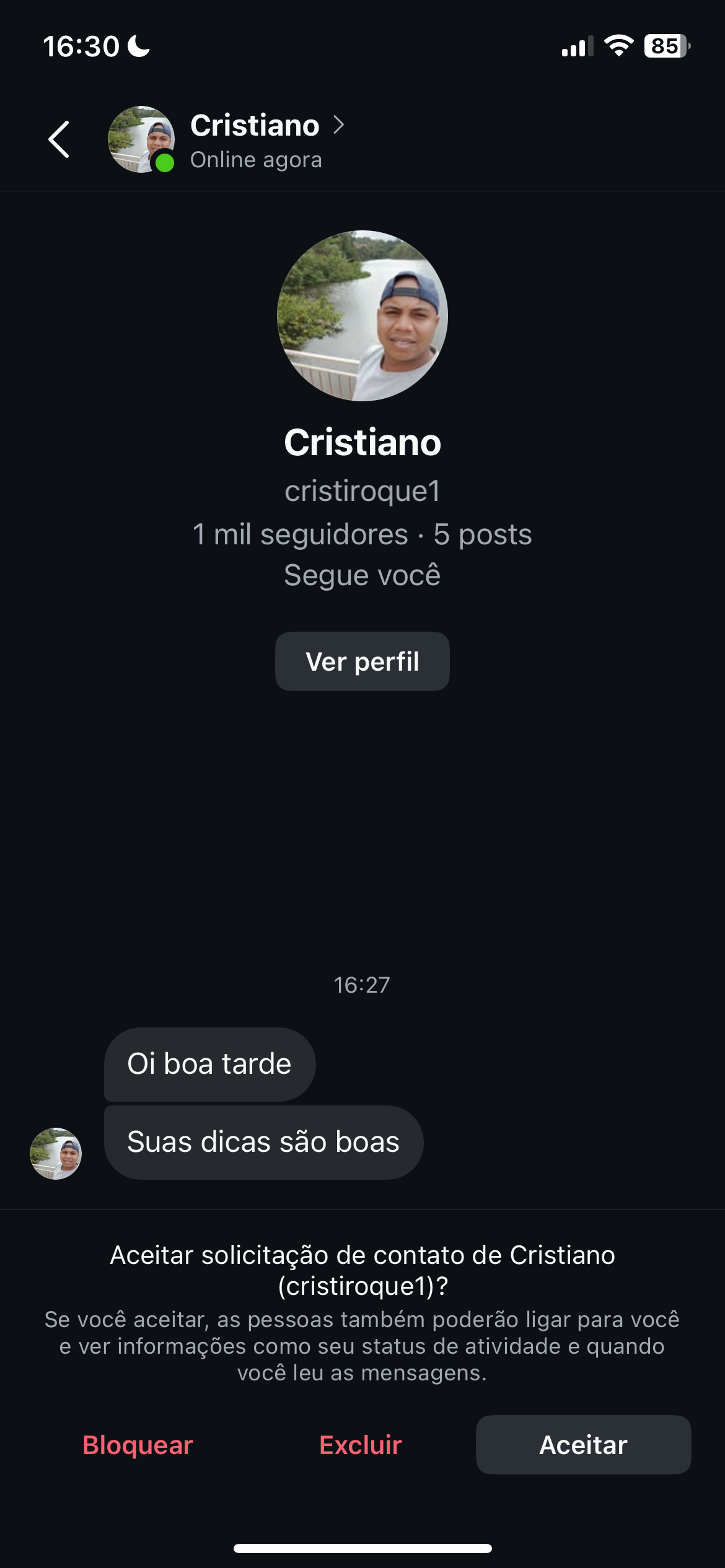
Task: Delete the request with Excluir
Action: 360,1445
